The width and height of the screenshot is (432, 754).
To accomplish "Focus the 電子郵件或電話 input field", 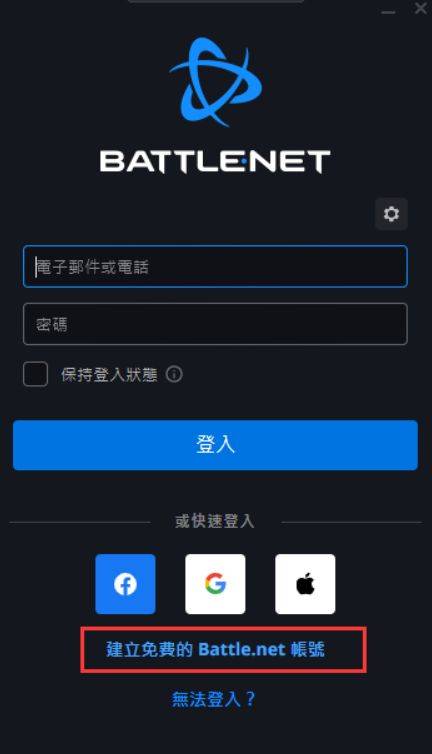I will [215, 266].
